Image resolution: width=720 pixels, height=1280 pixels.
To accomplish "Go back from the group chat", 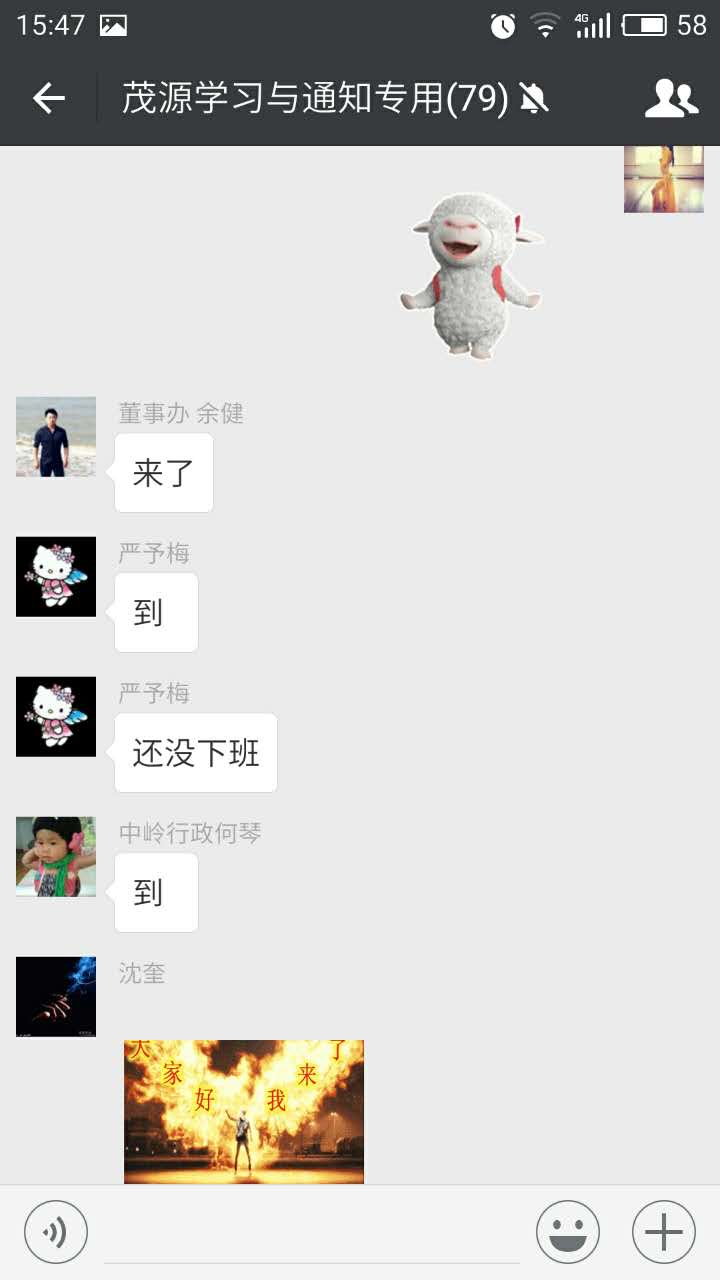I will (48, 98).
